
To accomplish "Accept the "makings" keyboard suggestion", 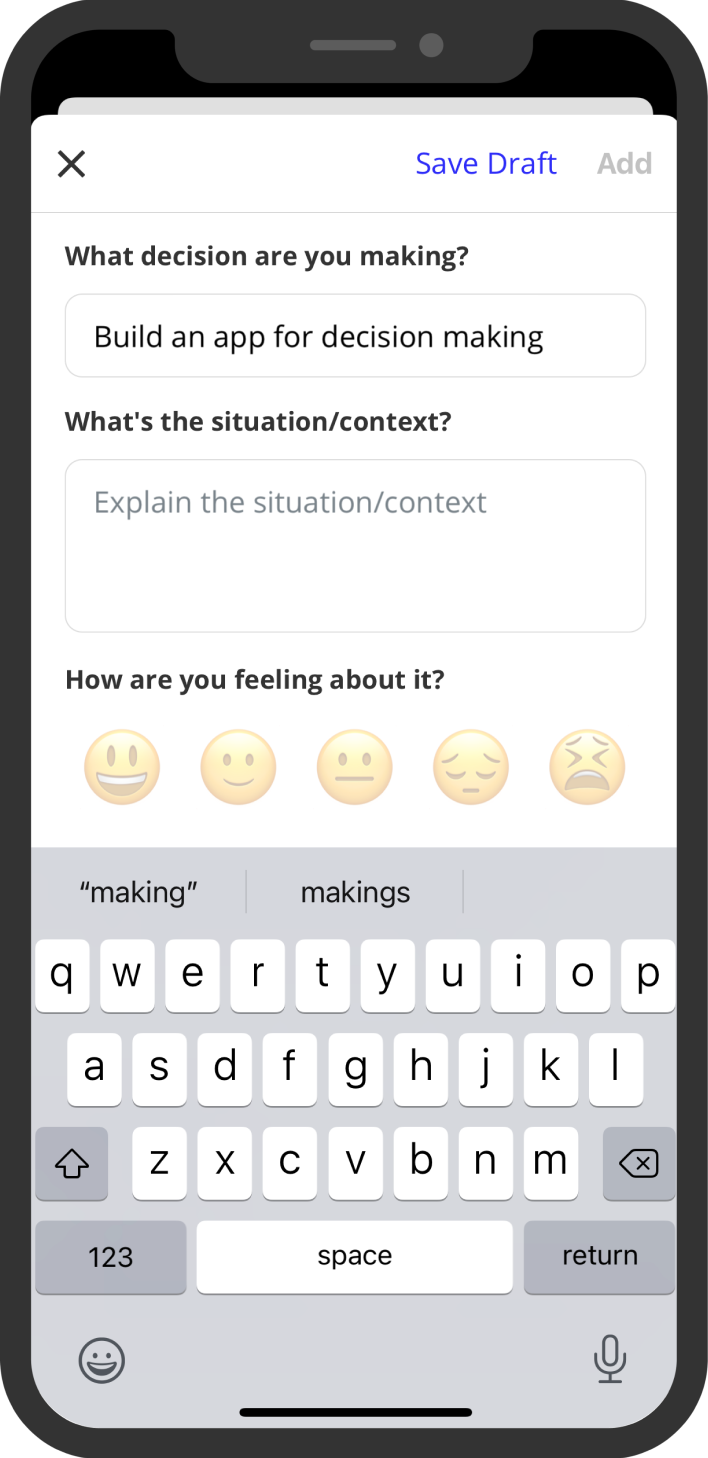I will click(355, 892).
